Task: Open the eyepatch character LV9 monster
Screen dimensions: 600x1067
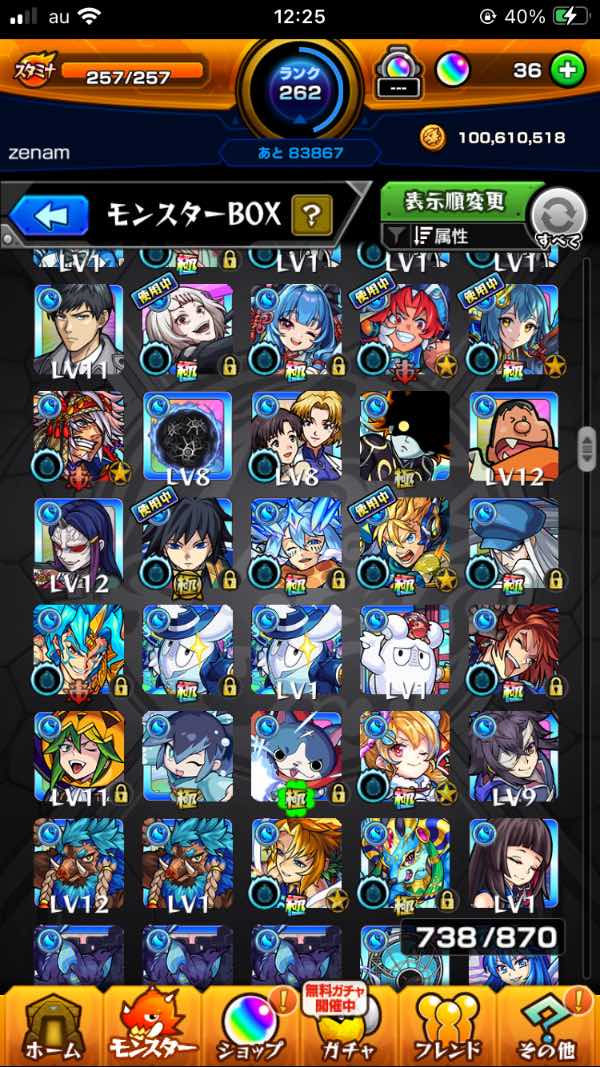Action: tap(513, 758)
